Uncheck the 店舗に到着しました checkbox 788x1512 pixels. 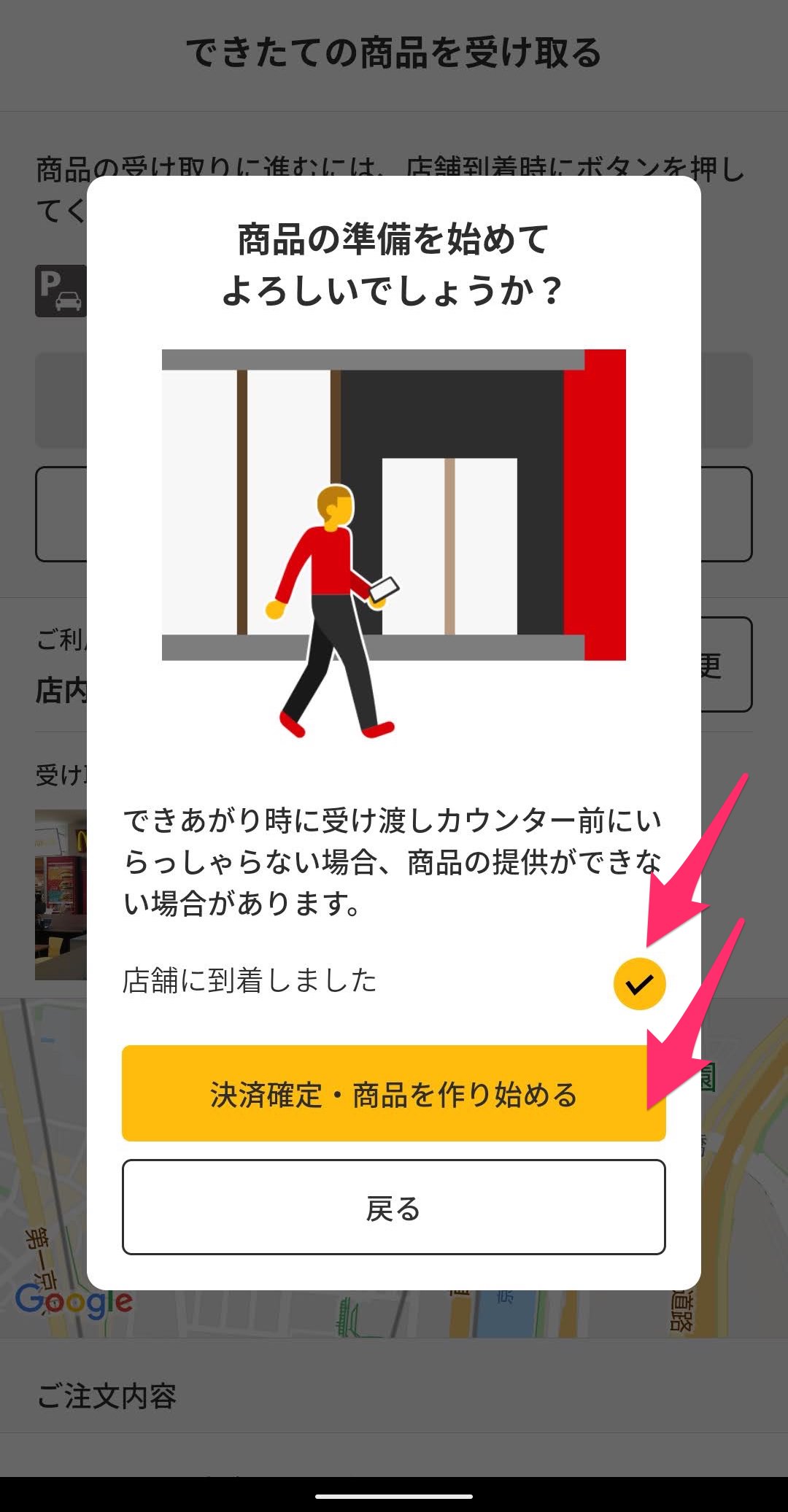(639, 983)
